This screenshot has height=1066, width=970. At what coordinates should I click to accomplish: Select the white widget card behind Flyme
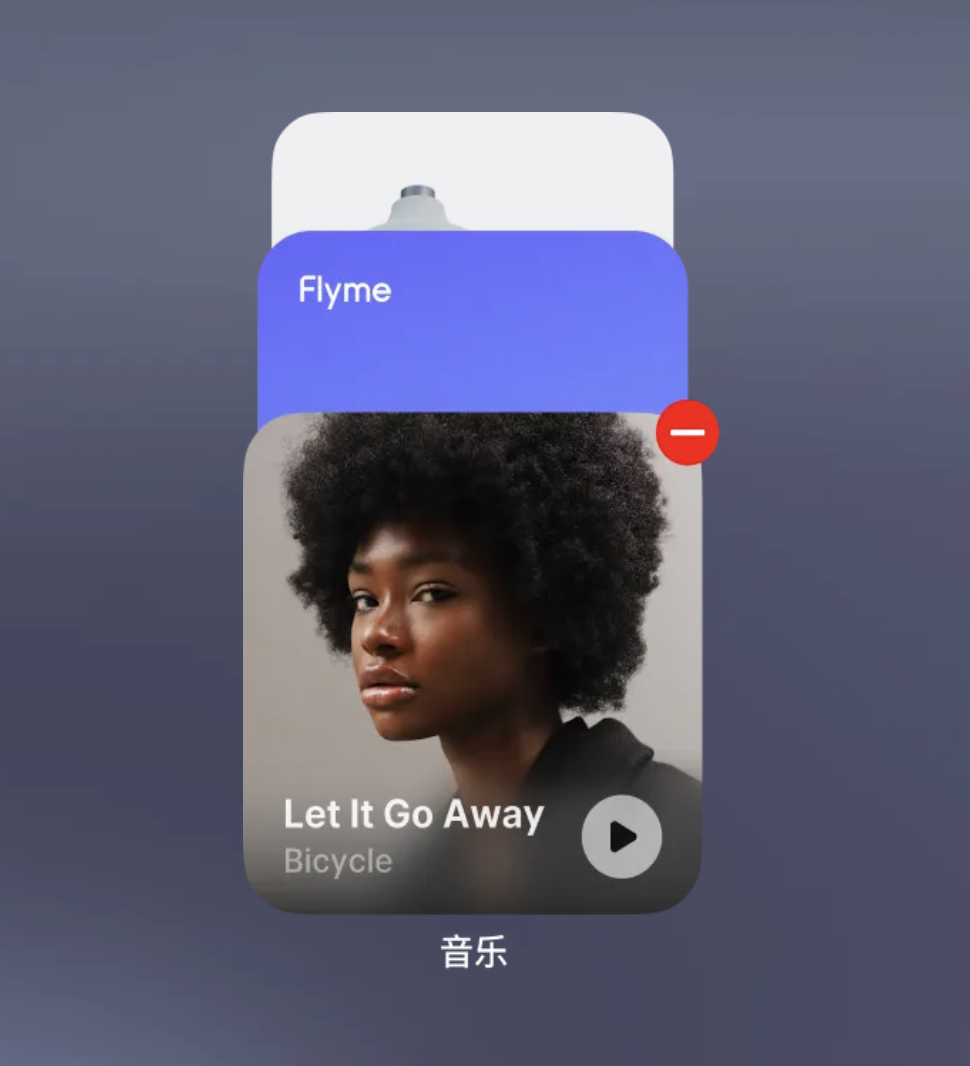click(x=472, y=170)
